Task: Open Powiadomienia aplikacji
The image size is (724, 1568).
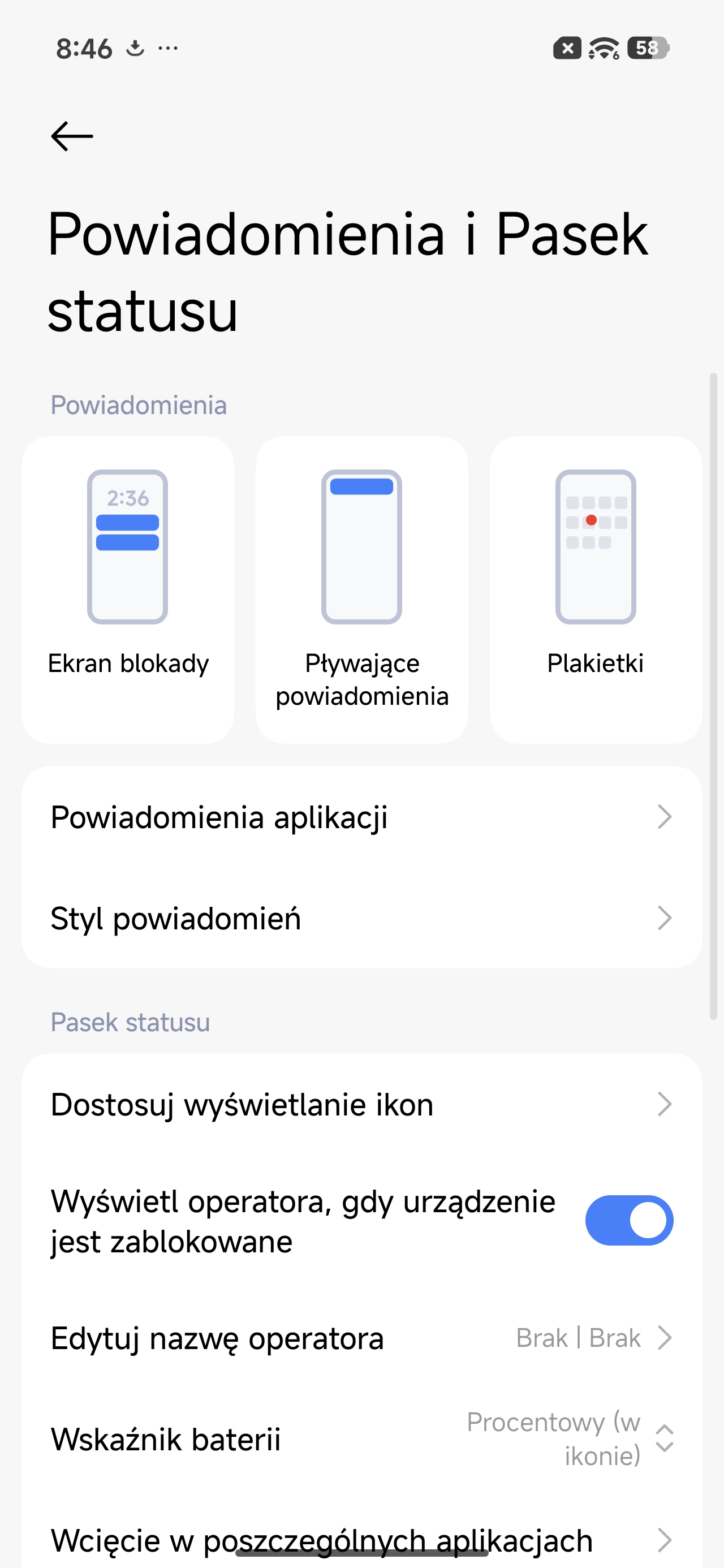Action: [361, 817]
